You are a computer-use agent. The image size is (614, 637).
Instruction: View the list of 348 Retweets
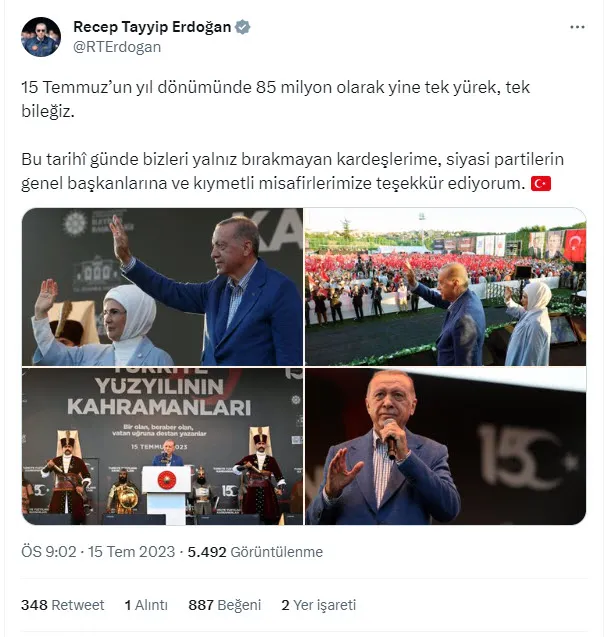[x=62, y=605]
